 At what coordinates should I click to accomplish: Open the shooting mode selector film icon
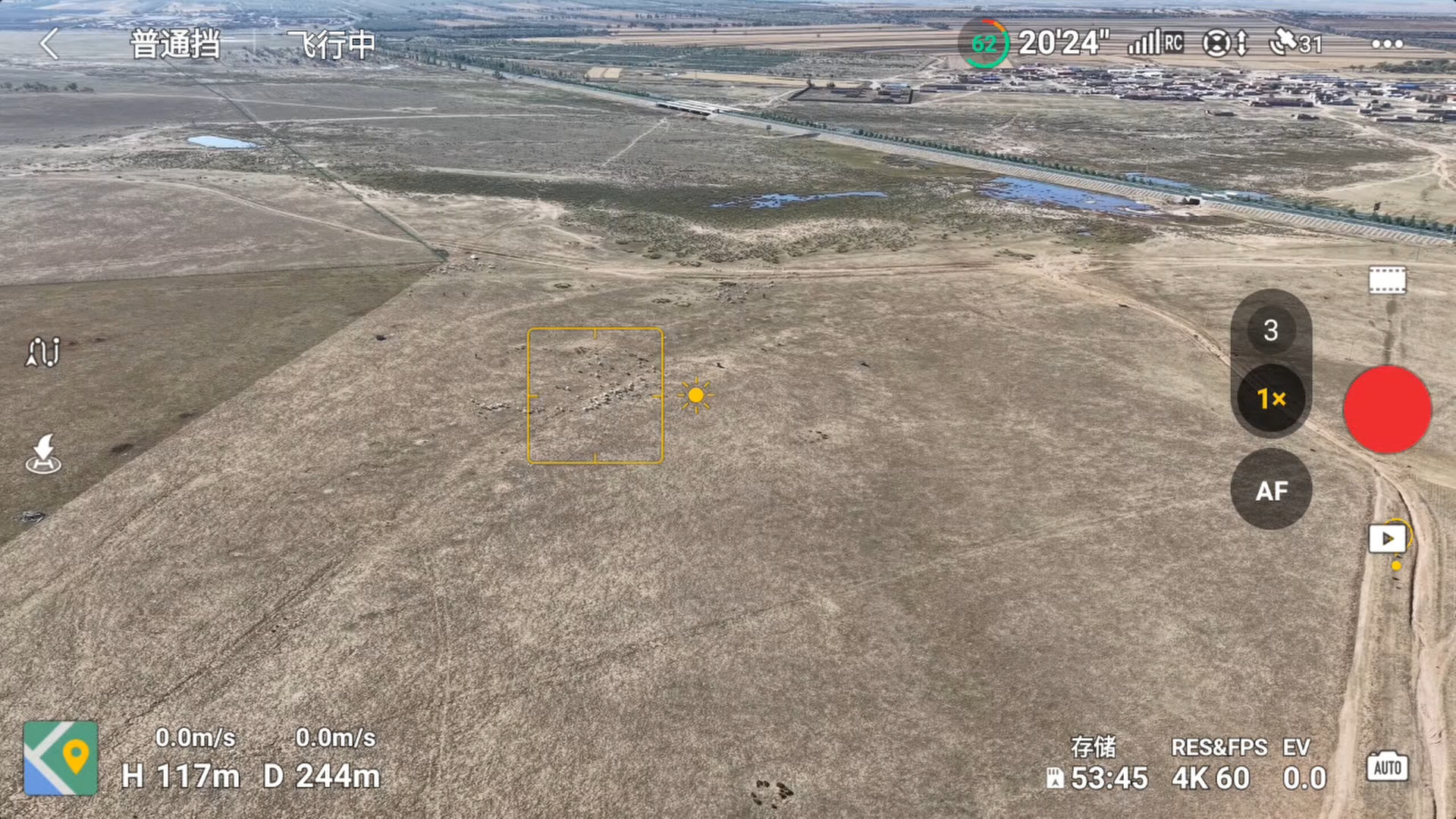pyautogui.click(x=1387, y=281)
